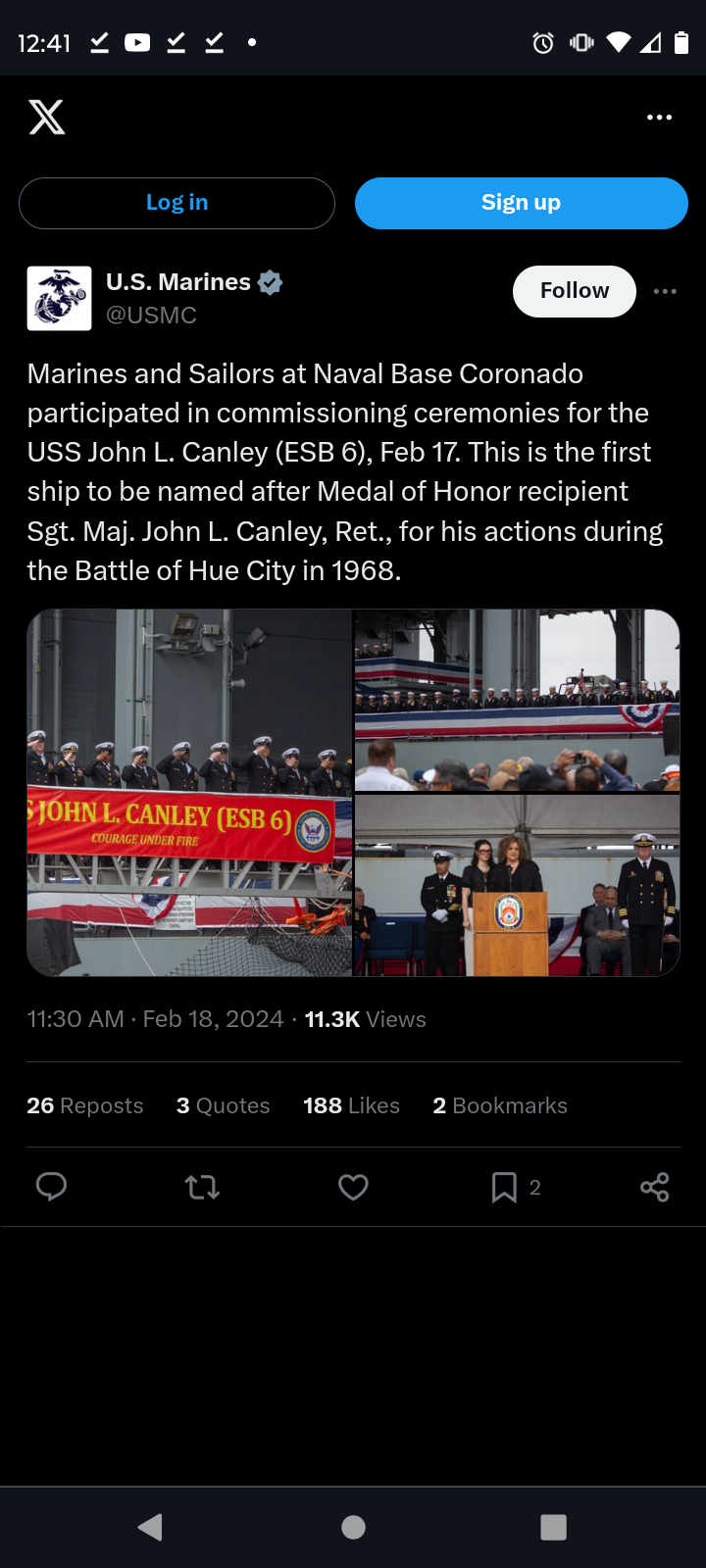The width and height of the screenshot is (706, 1568).
Task: Follow the U.S. Marines account
Action: point(575,291)
